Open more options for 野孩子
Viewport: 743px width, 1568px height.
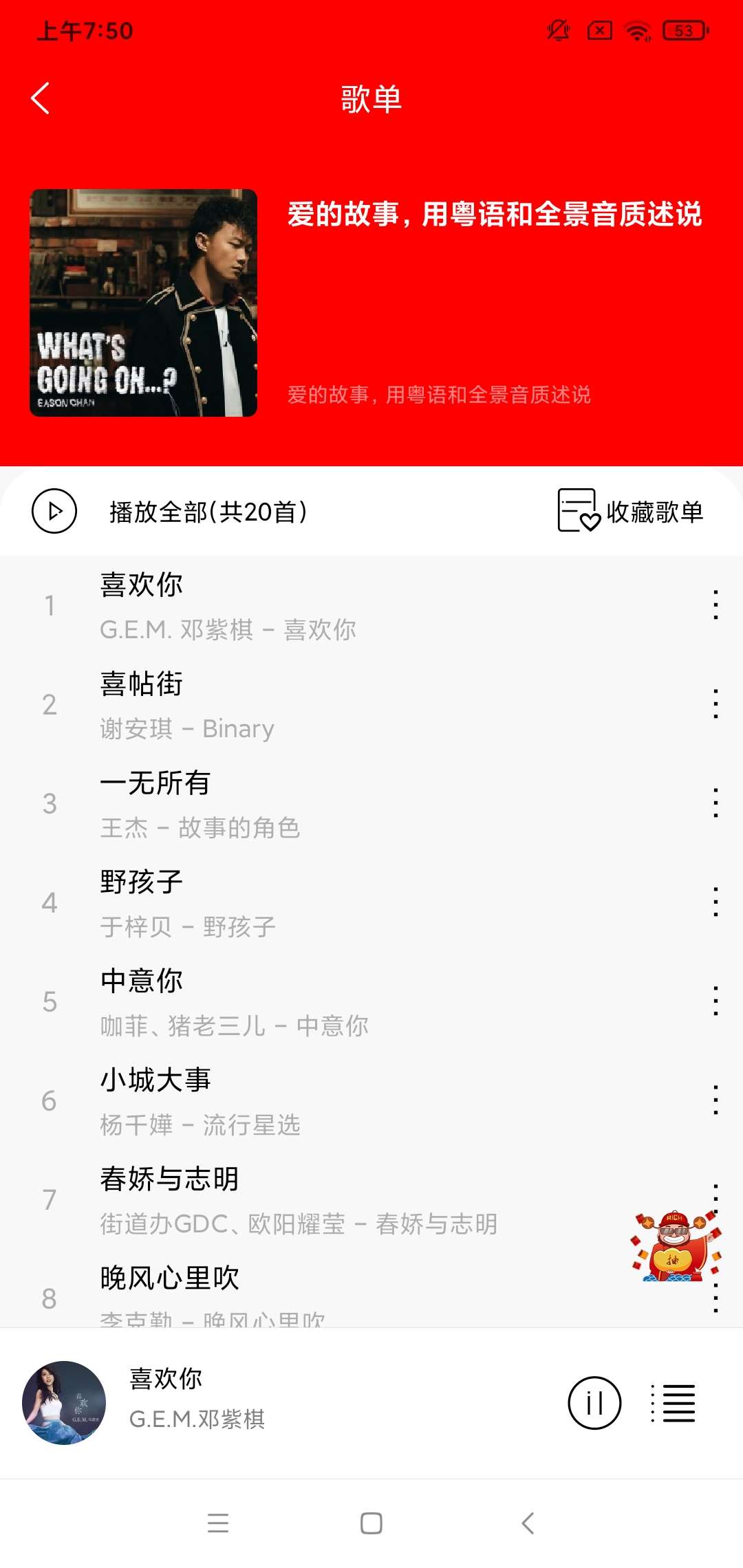click(x=715, y=902)
